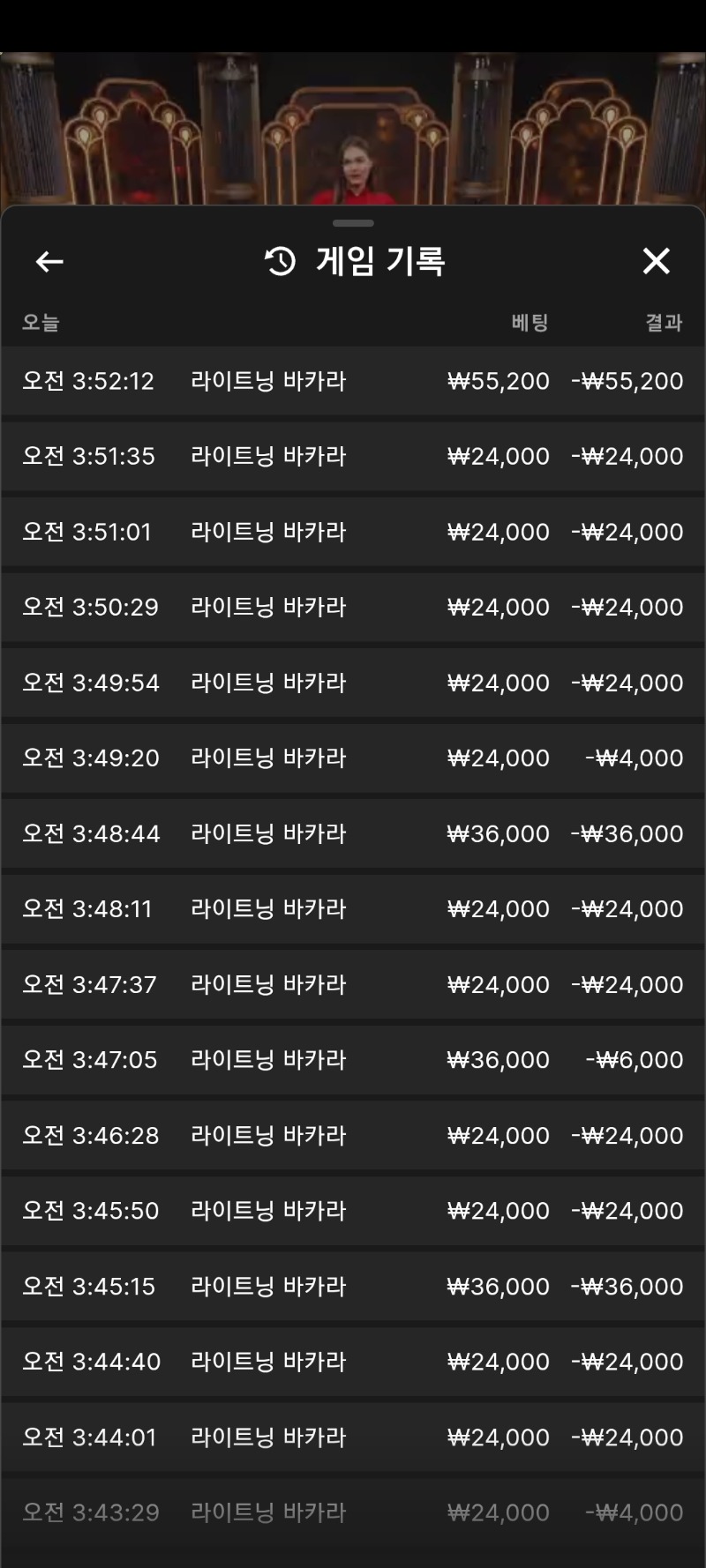Open the 오전 3:43:29 game record
Viewport: 706px width, 1568px height.
click(x=353, y=1512)
